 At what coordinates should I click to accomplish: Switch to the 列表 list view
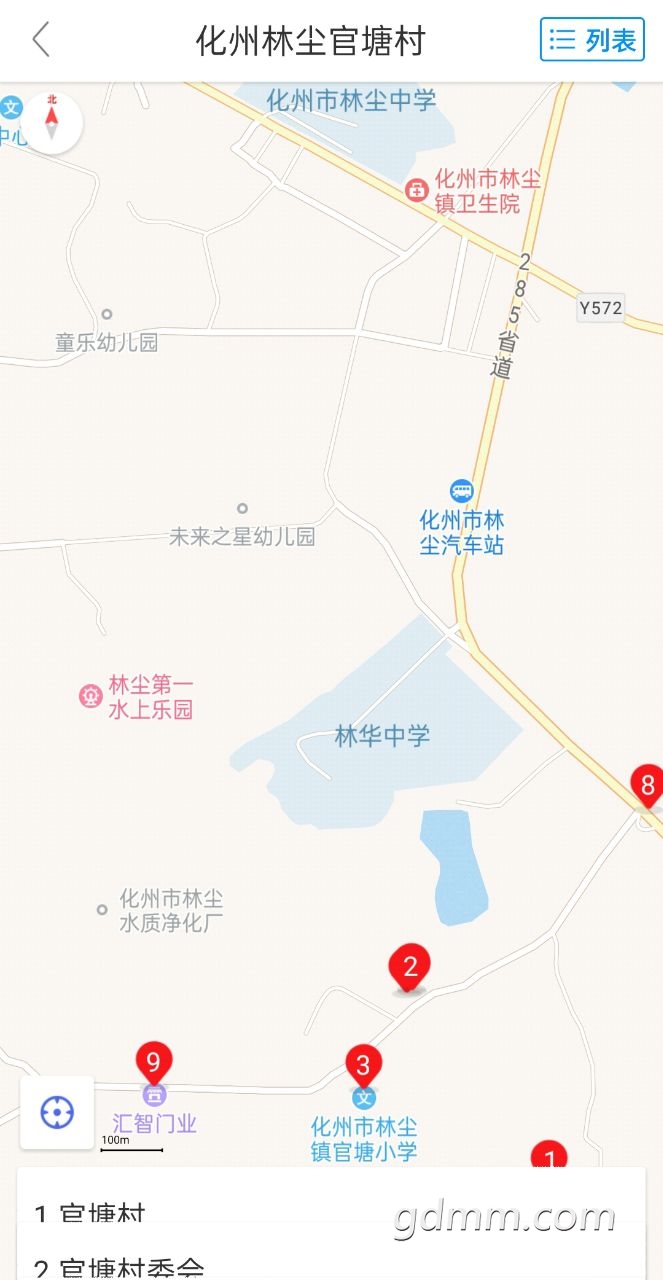pos(592,40)
